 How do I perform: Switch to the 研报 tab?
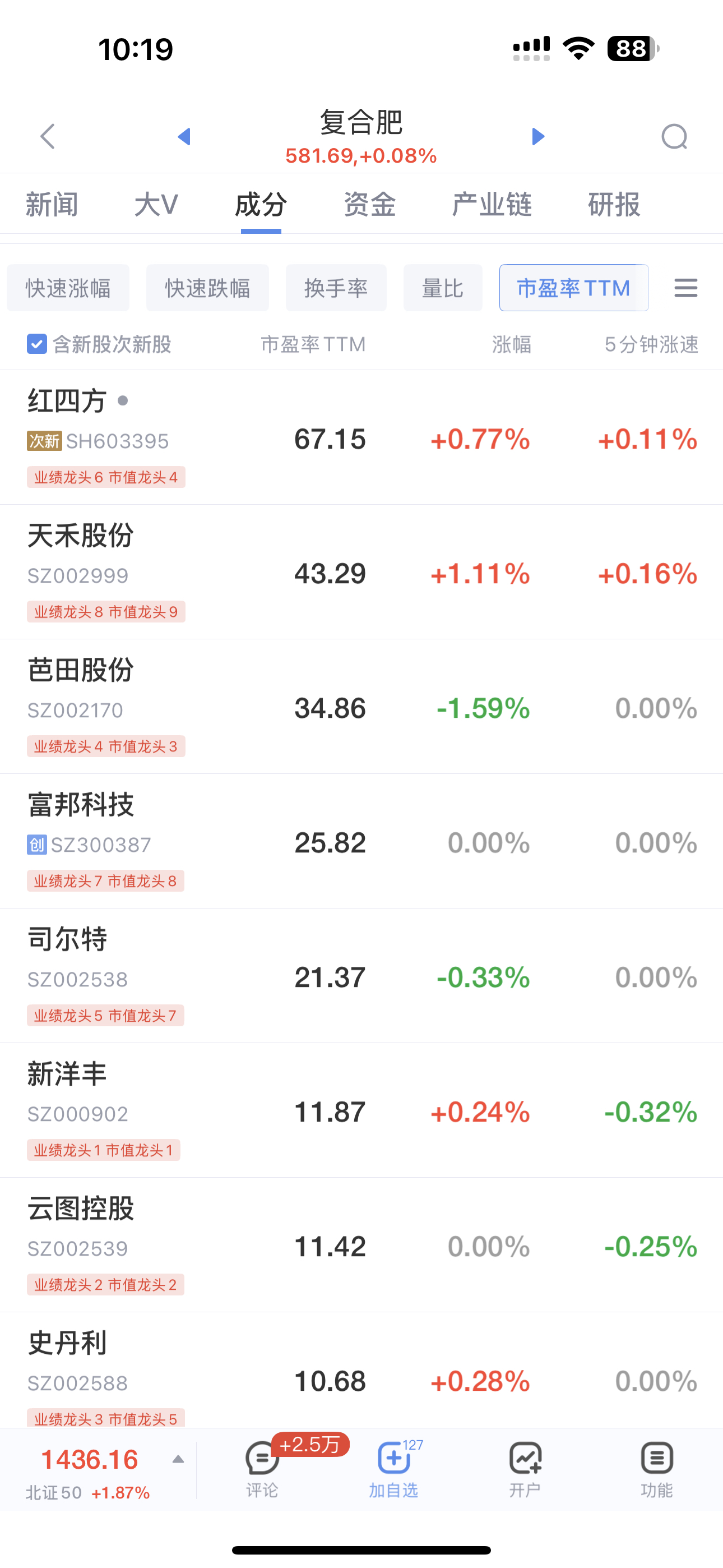(614, 205)
